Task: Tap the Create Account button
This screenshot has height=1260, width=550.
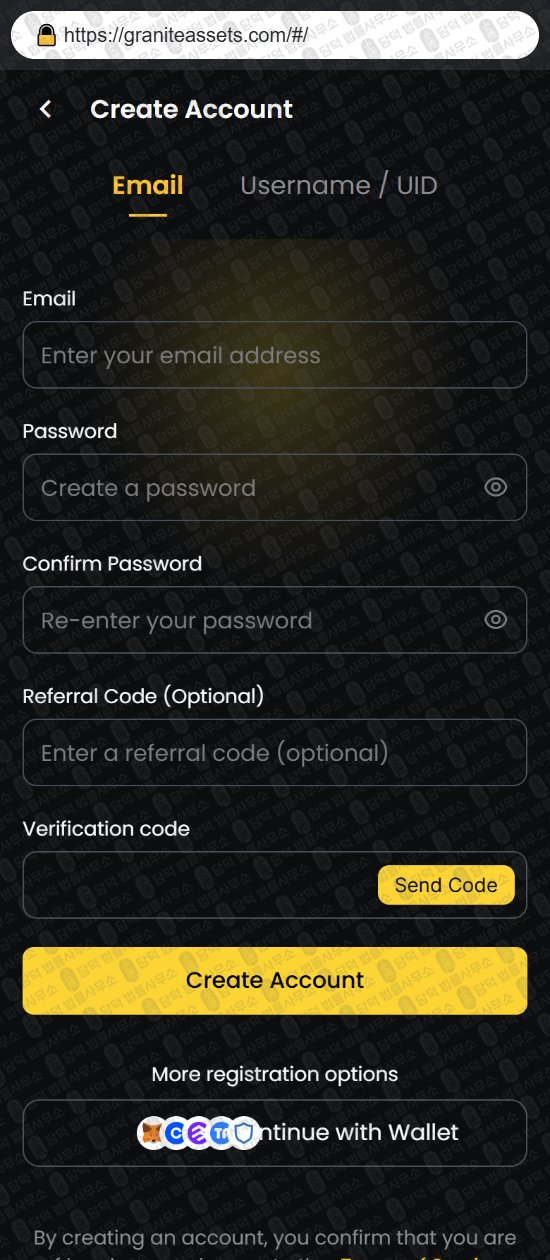Action: pos(275,981)
